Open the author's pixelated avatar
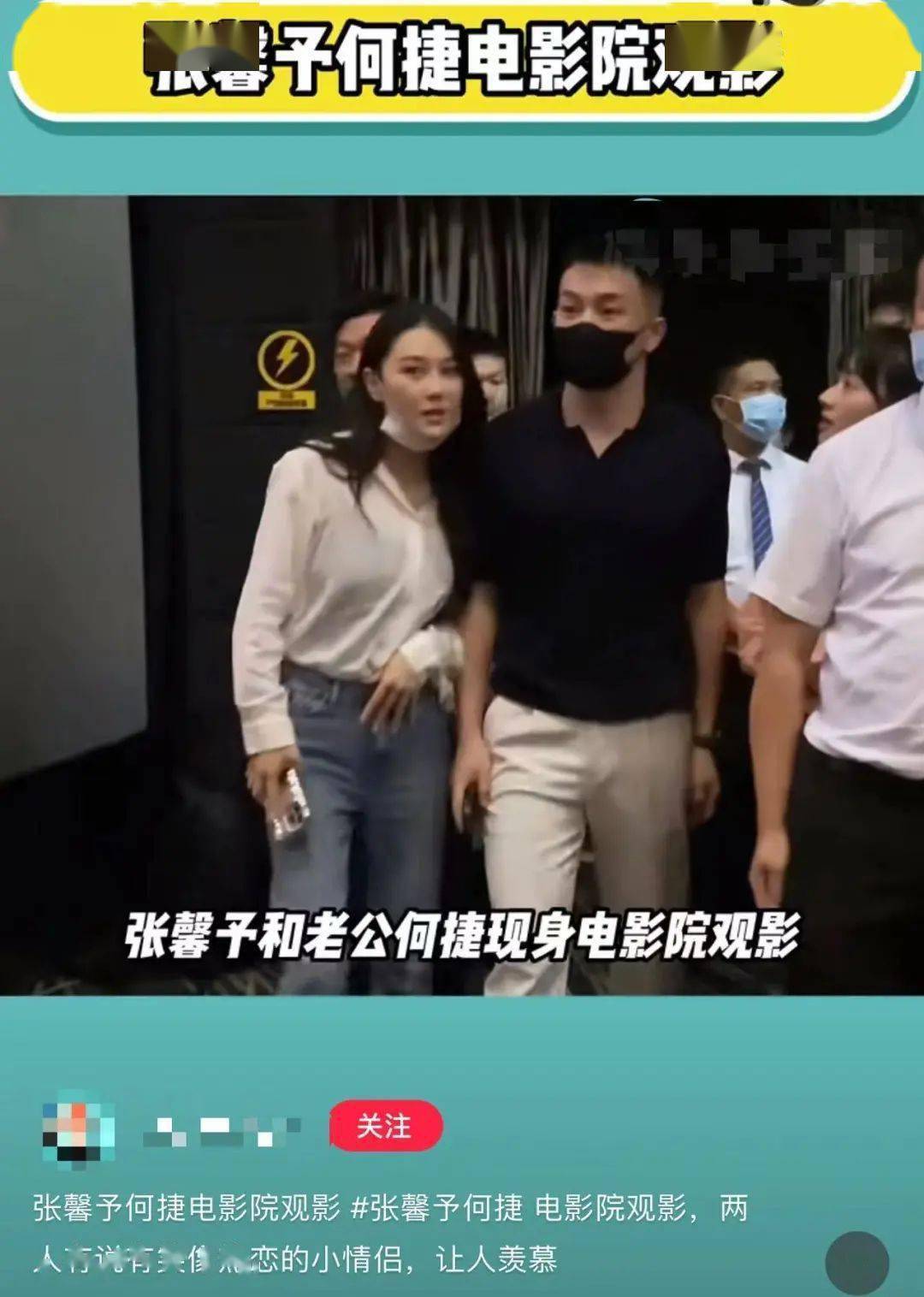This screenshot has height=1297, width=924. [79, 1129]
